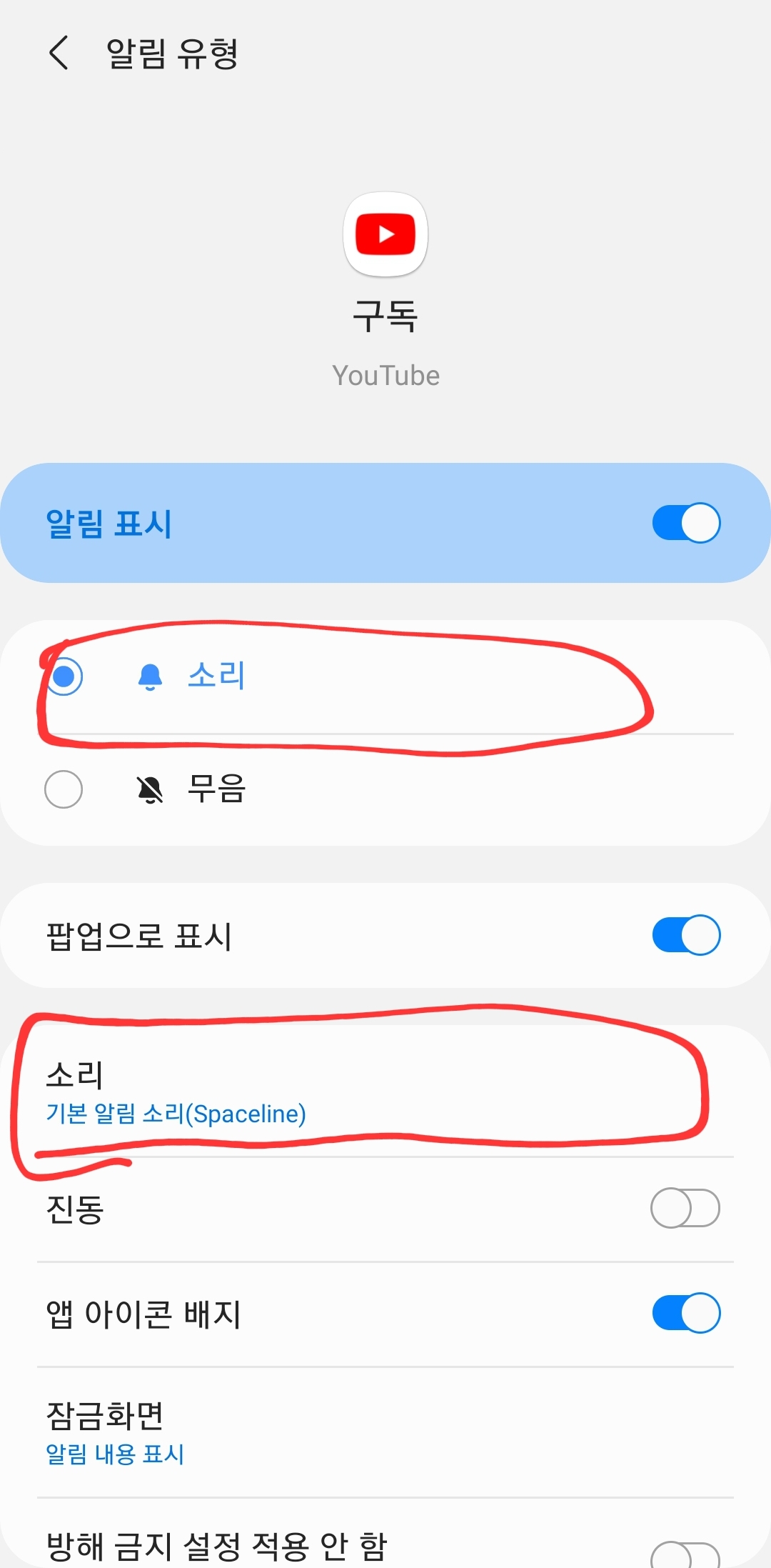Turn off the 알림 표시 switch
This screenshot has height=1568, width=771.
(685, 523)
